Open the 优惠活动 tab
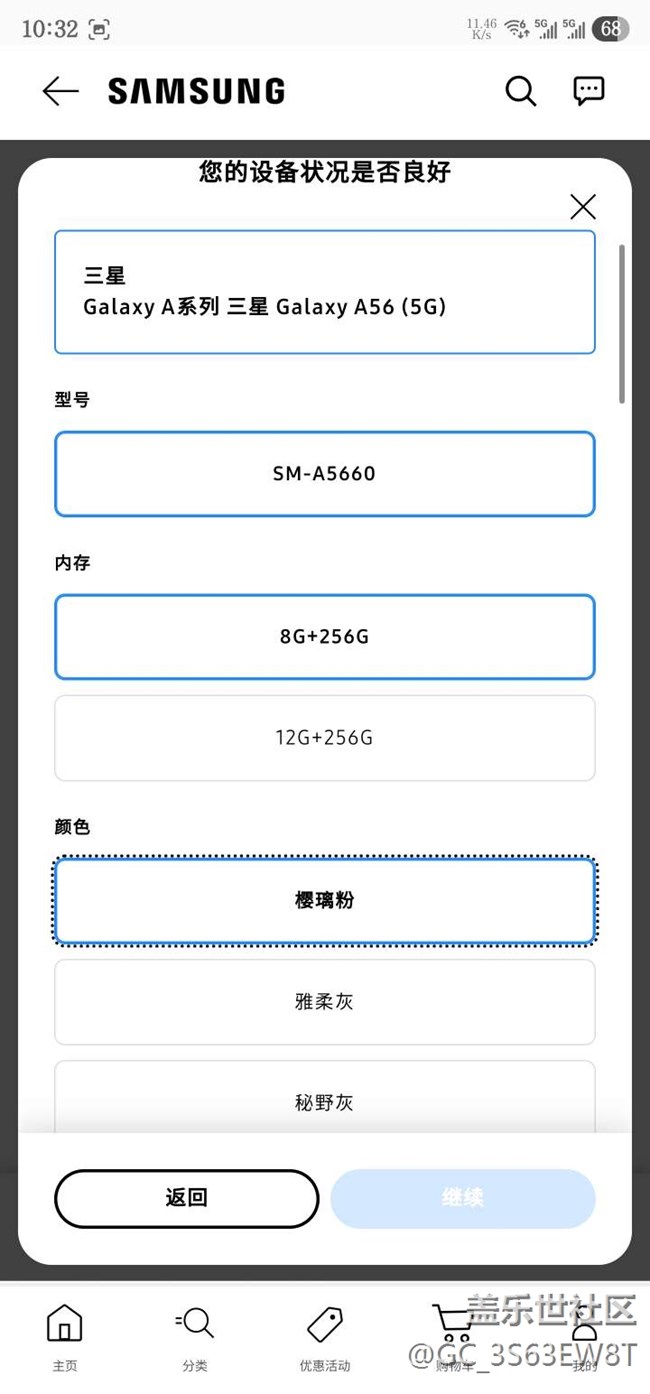This screenshot has height=1394, width=650. [x=325, y=1338]
